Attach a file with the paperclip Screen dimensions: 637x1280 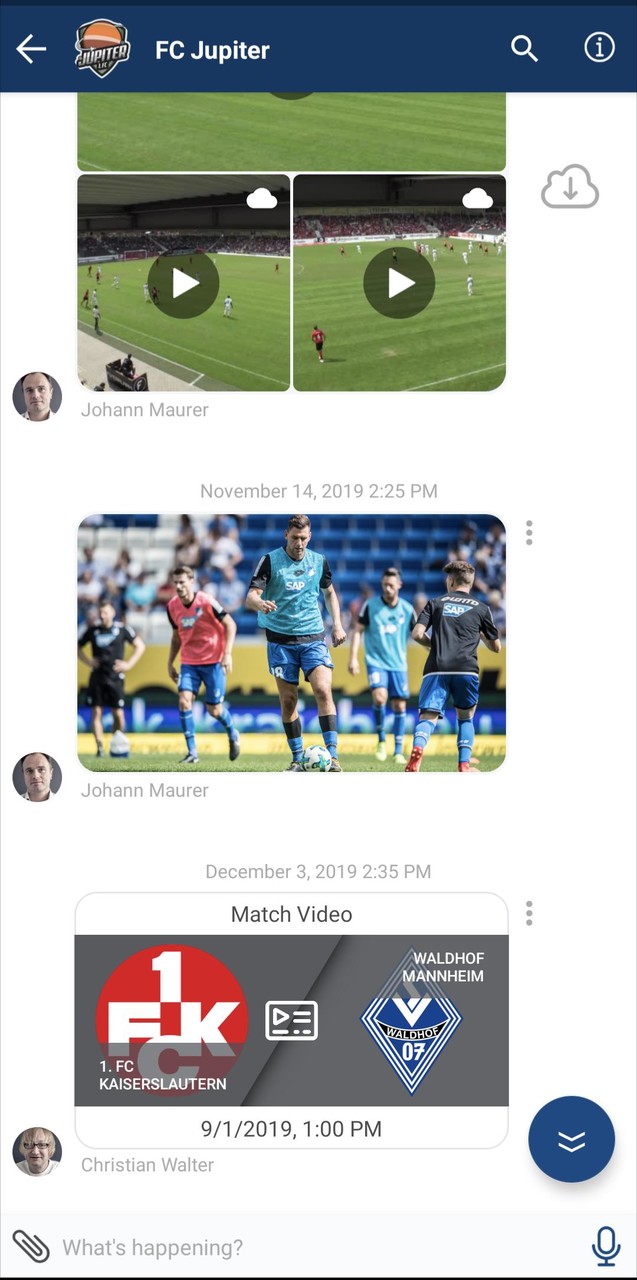[x=30, y=1246]
